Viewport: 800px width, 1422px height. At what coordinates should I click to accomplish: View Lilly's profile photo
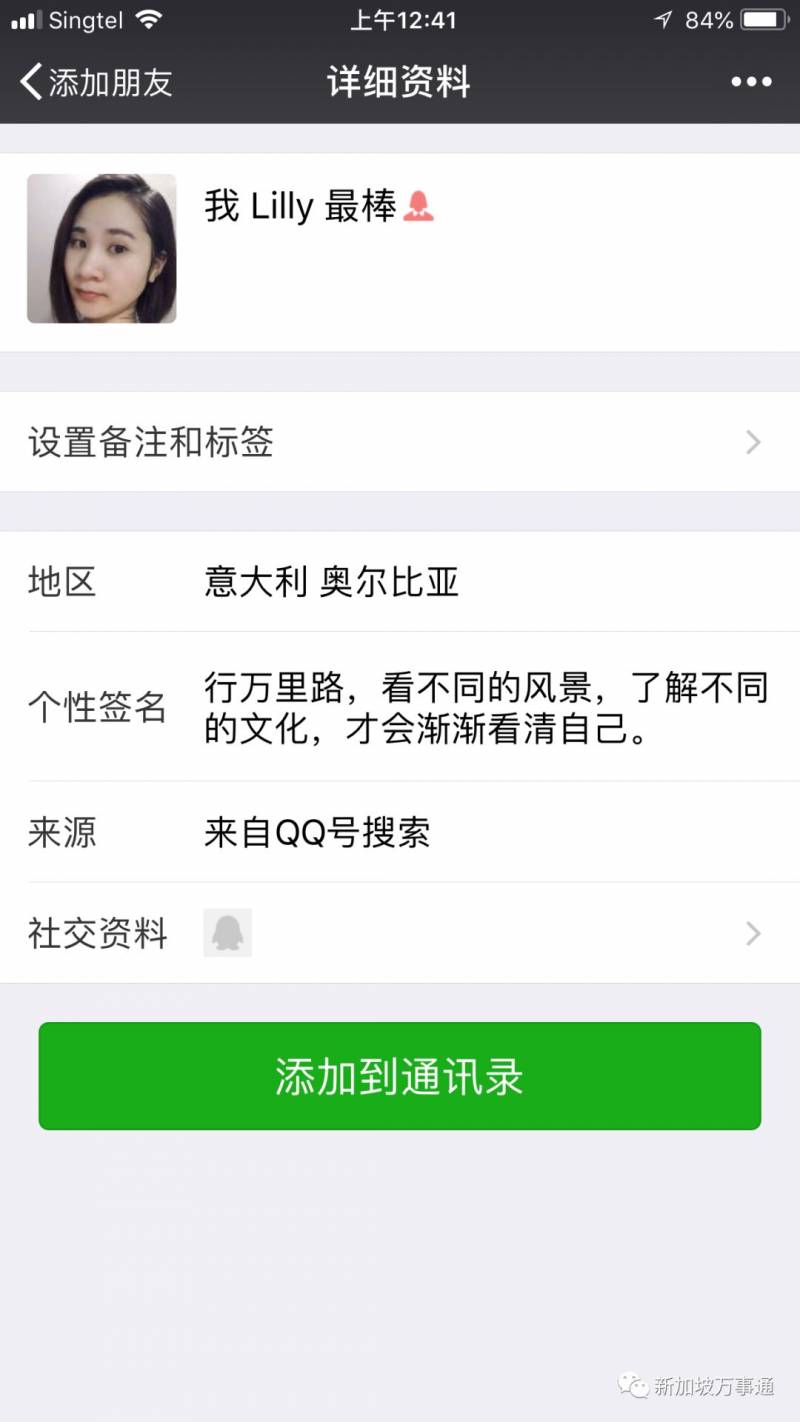[x=102, y=249]
